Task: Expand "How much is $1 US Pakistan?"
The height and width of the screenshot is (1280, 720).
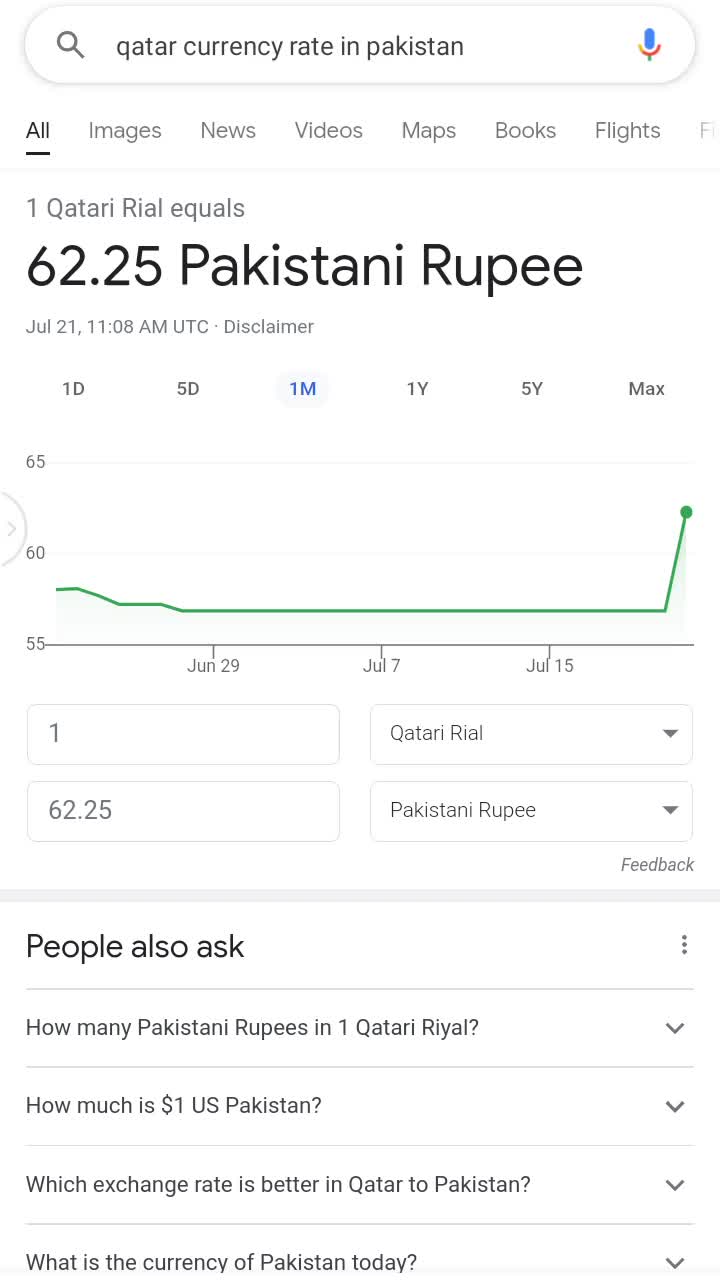Action: 360,1106
